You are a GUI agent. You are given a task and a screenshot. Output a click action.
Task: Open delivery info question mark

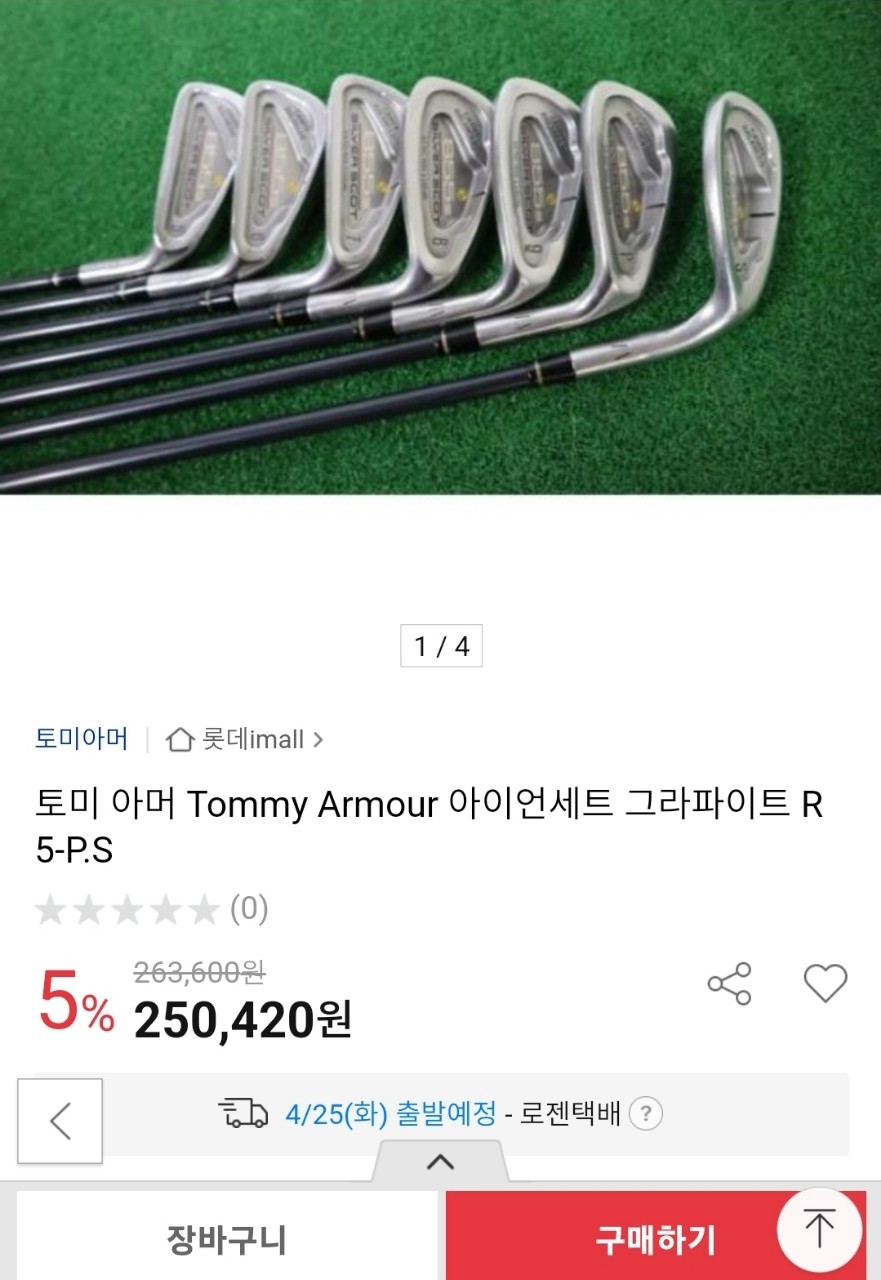coord(645,1114)
